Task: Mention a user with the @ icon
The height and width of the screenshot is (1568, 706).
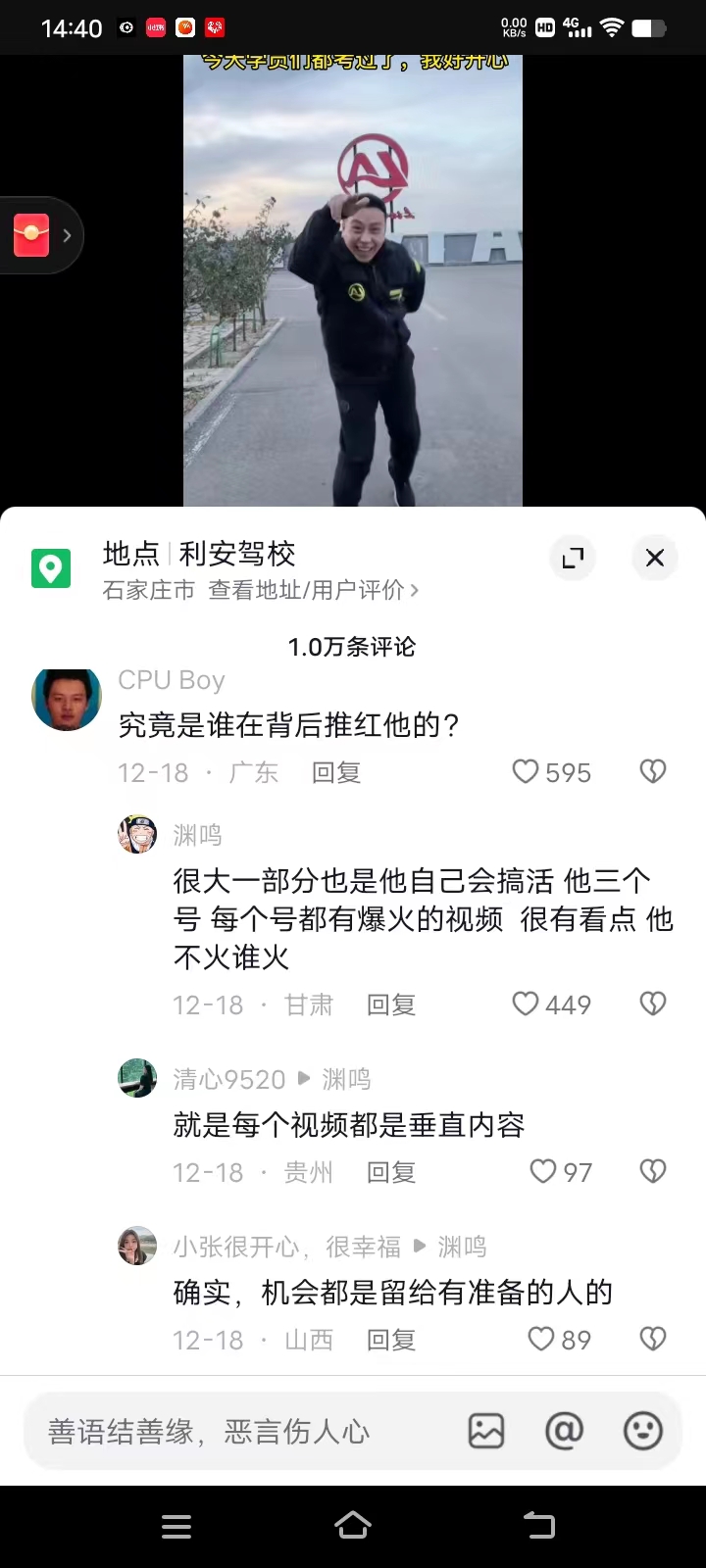Action: (x=564, y=1432)
